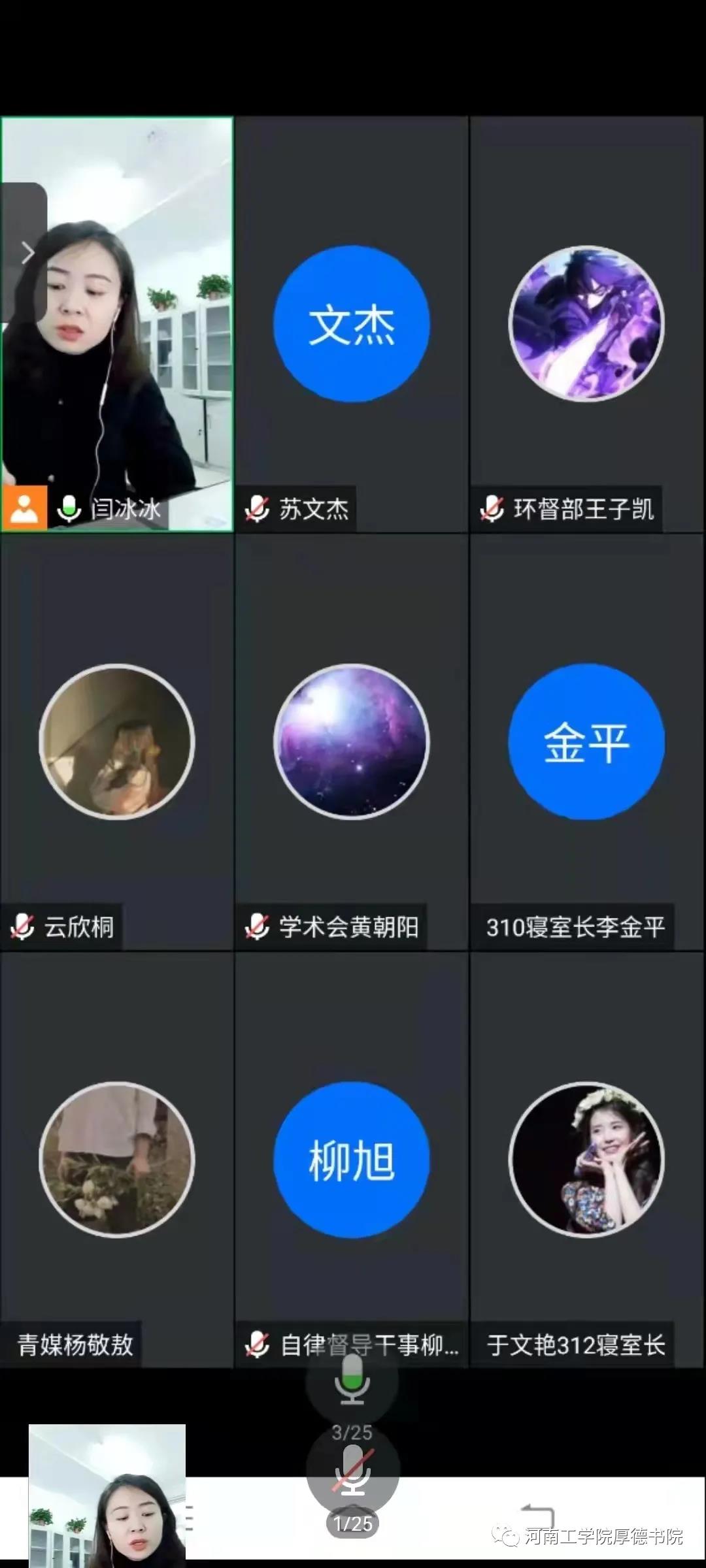Open 学术会黄朝阳's participant tile
This screenshot has height=1568, width=706.
[x=352, y=742]
